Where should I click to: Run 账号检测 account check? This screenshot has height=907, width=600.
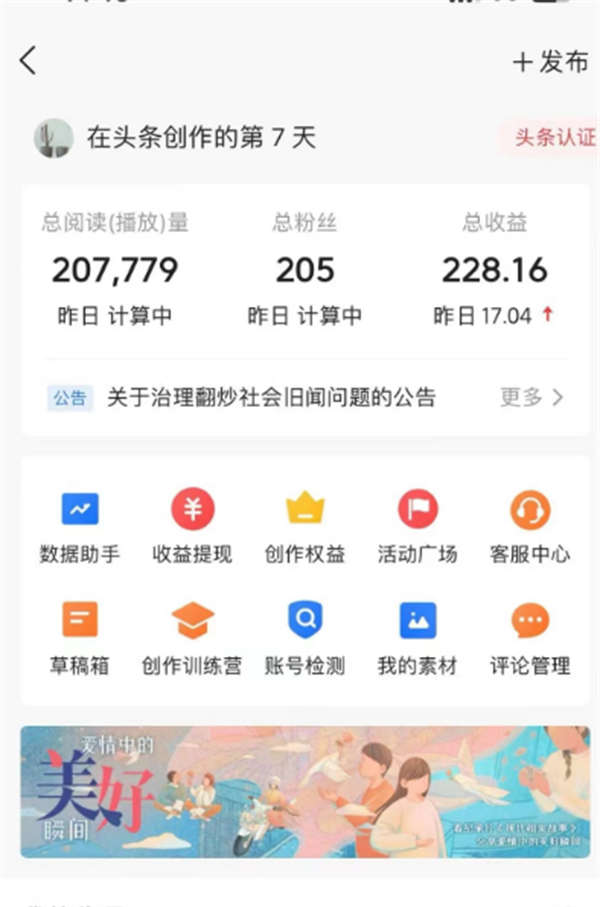[x=305, y=637]
